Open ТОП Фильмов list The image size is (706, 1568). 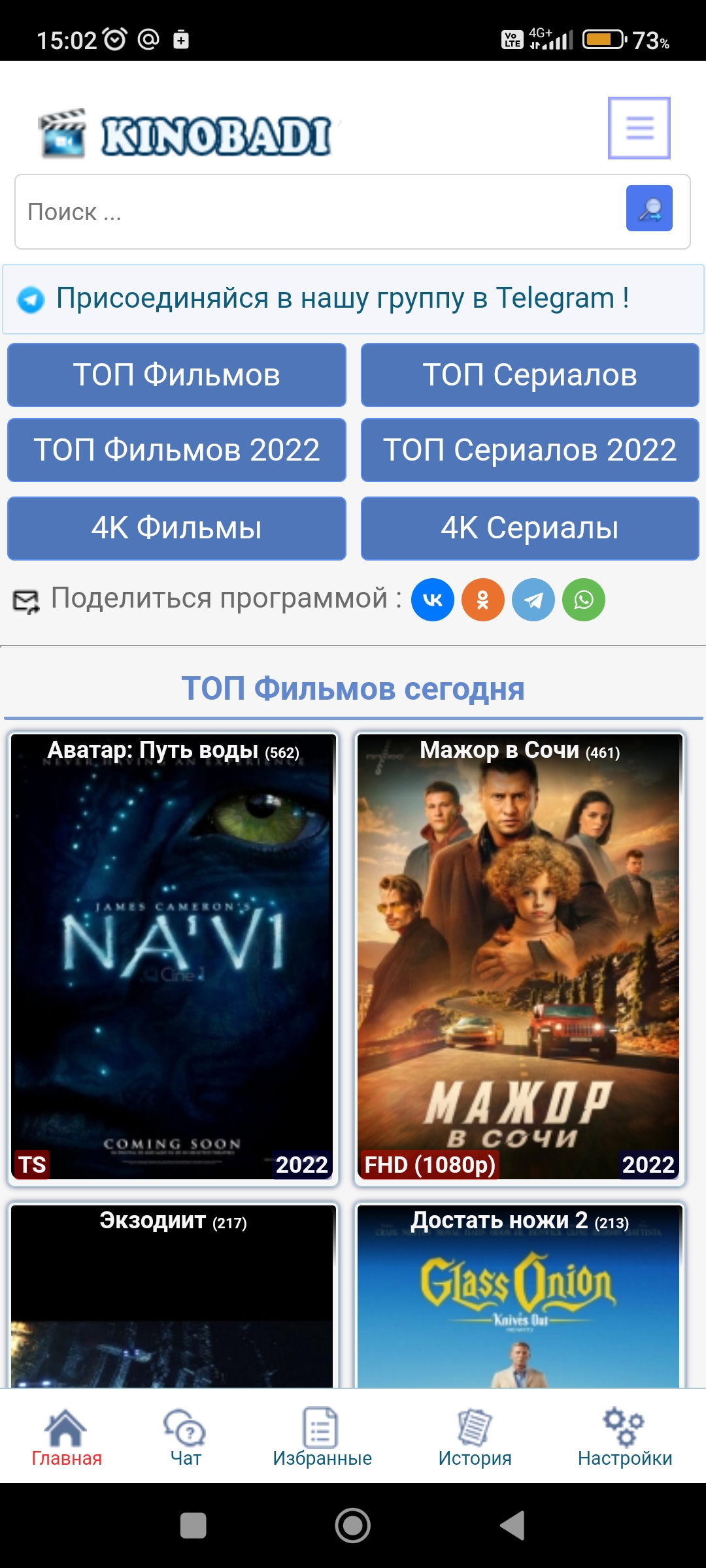point(176,375)
